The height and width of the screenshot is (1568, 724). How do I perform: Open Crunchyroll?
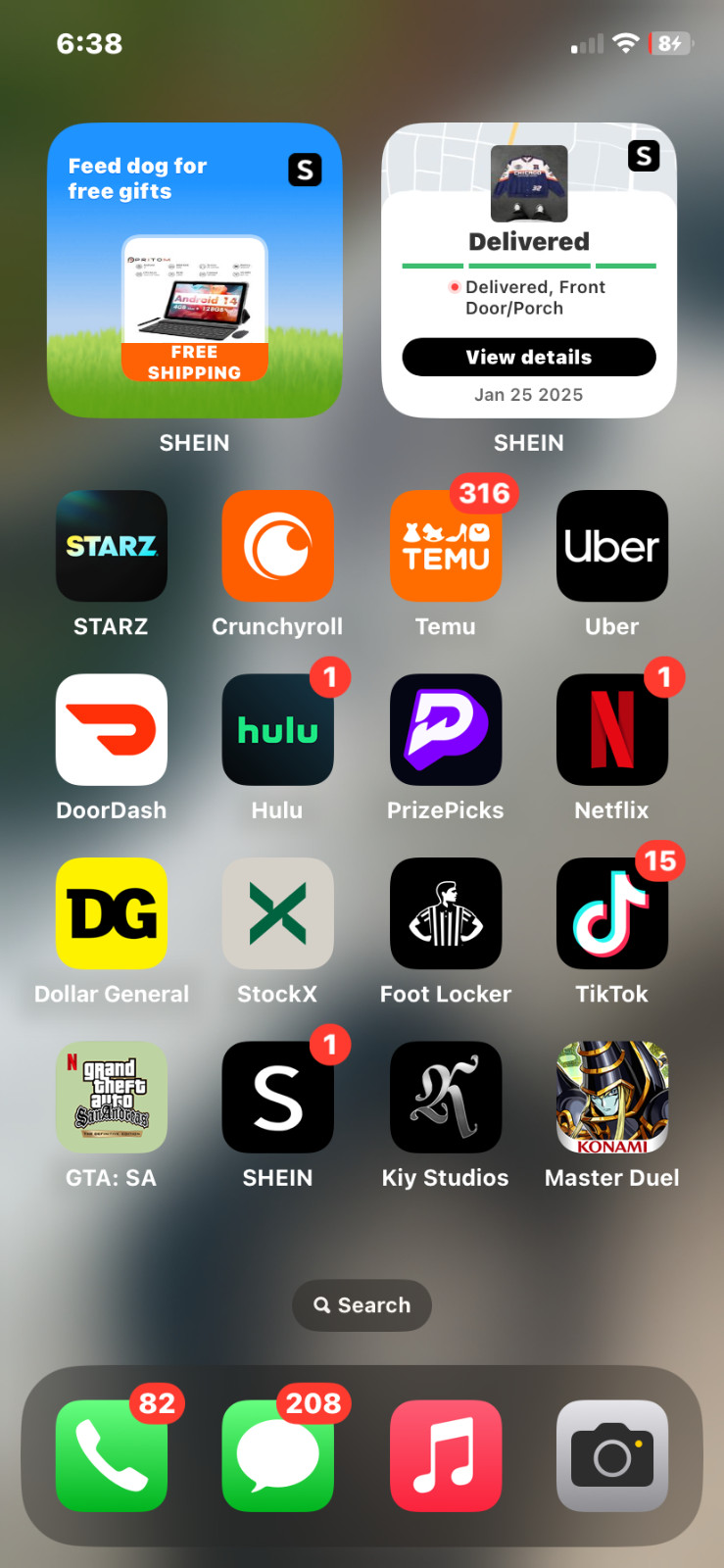click(277, 546)
